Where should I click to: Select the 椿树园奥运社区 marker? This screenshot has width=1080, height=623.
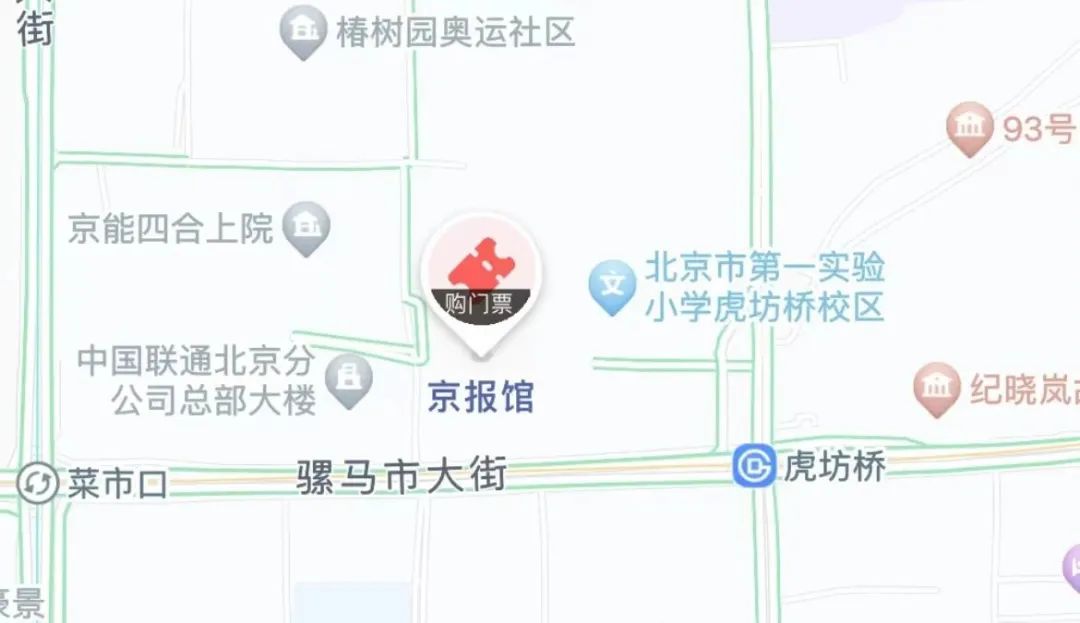(303, 32)
